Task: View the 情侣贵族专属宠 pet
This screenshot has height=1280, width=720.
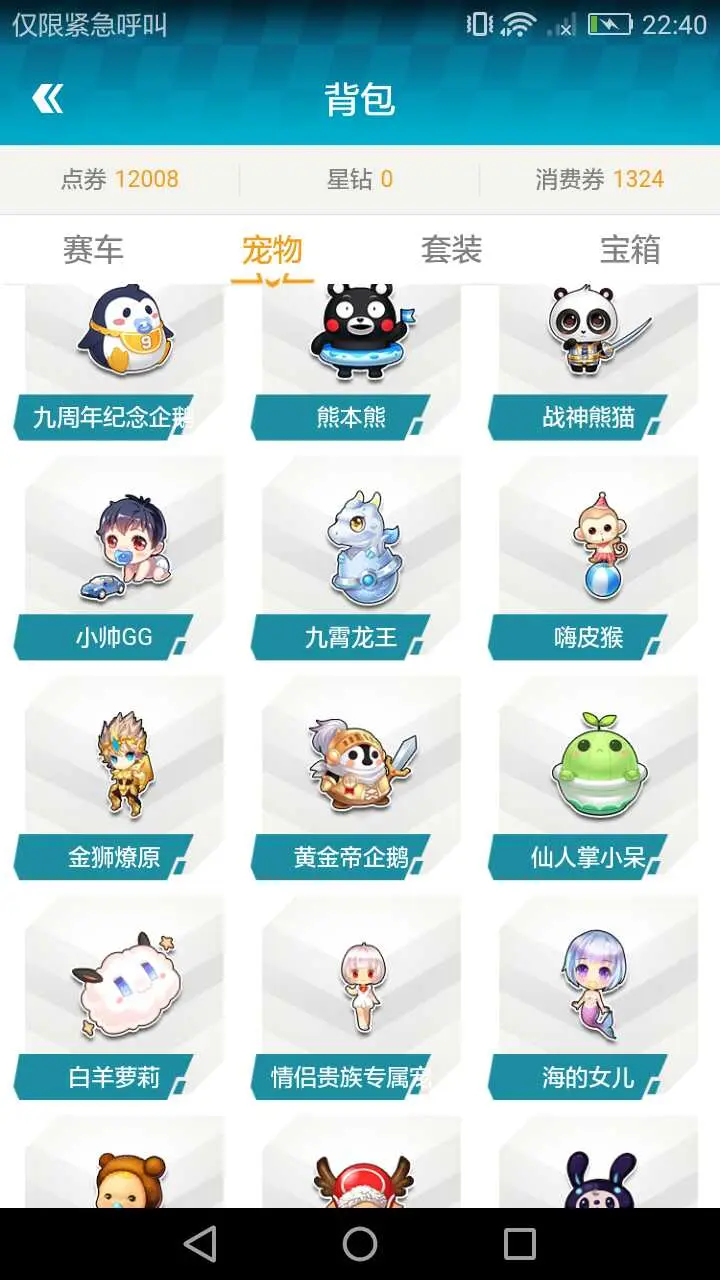Action: (356, 998)
